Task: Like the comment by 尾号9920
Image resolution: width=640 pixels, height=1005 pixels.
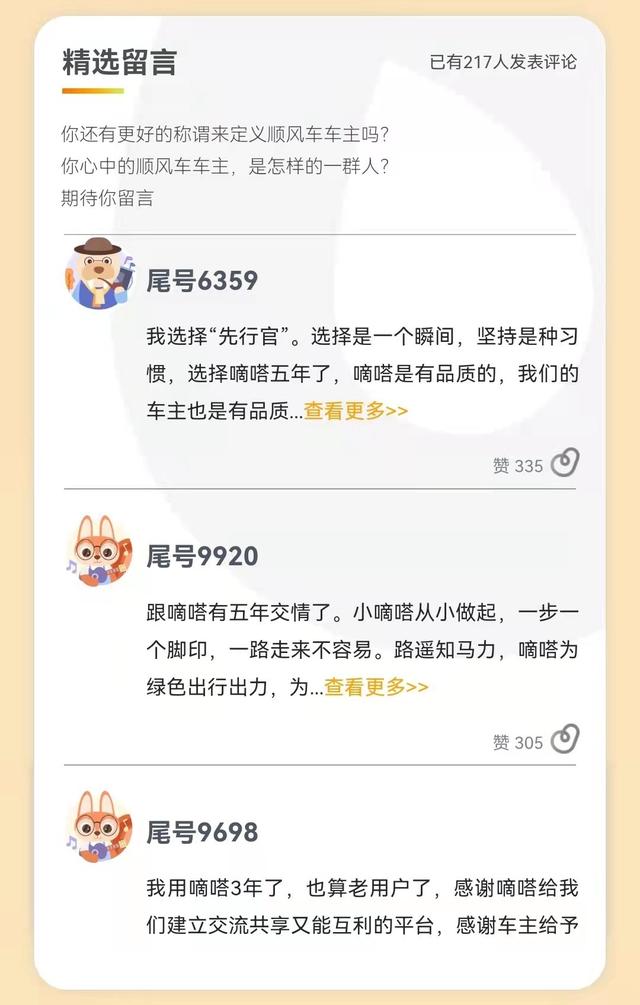Action: [x=565, y=740]
